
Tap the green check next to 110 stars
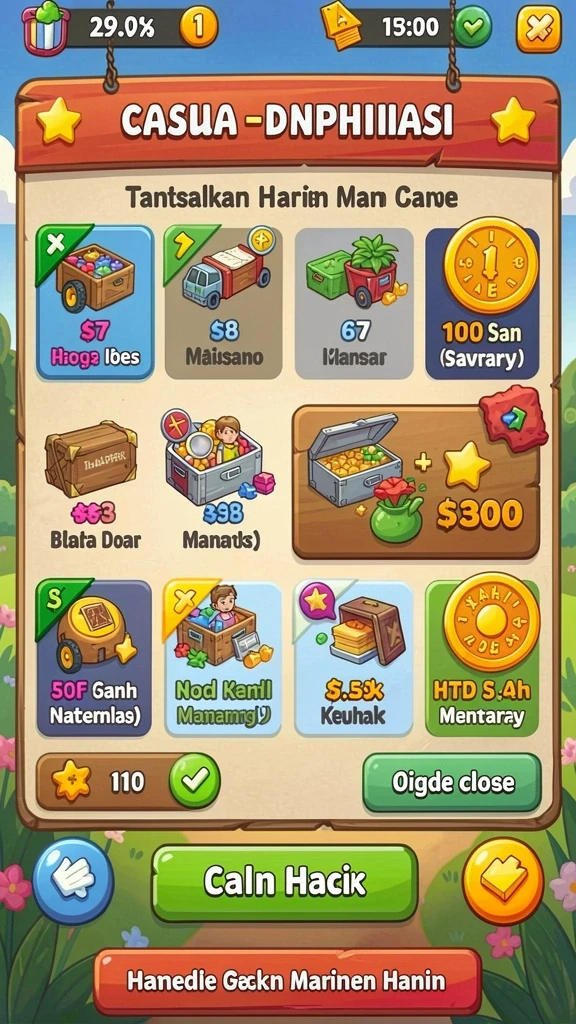[x=194, y=780]
